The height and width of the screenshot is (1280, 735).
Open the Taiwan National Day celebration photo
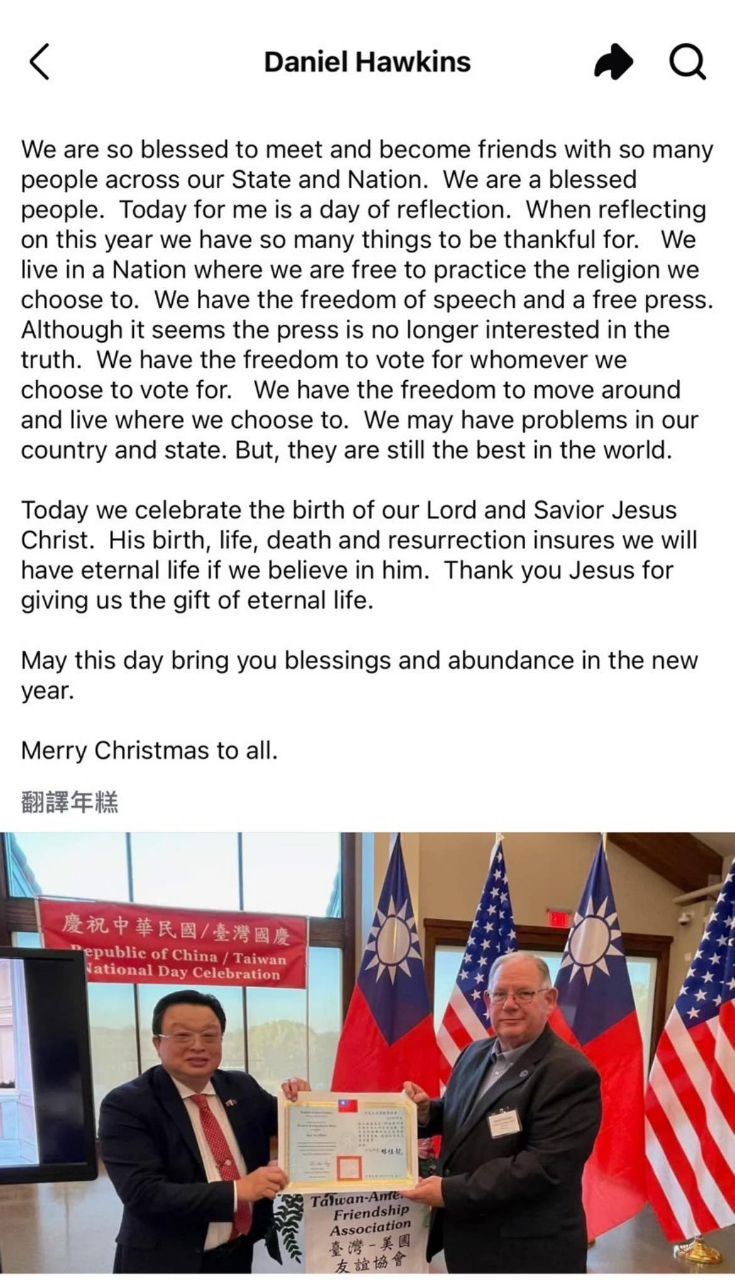point(367,1050)
